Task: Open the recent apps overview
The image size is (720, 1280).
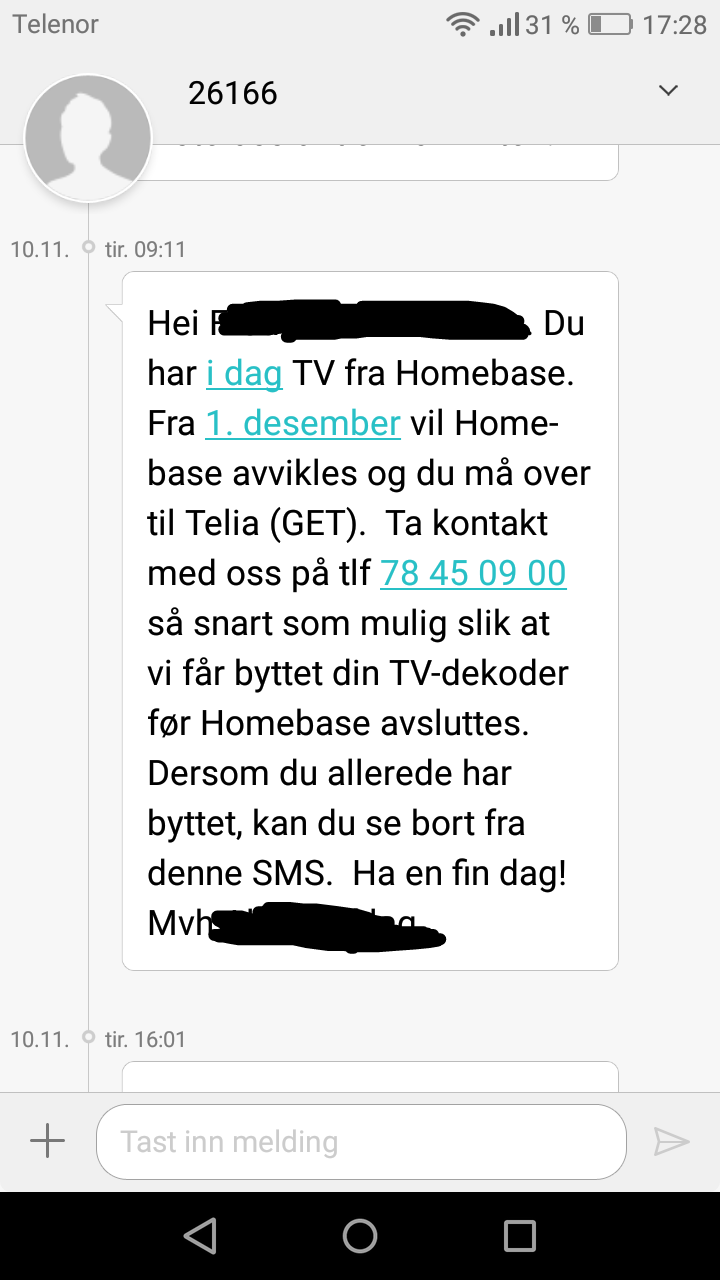Action: click(520, 1236)
